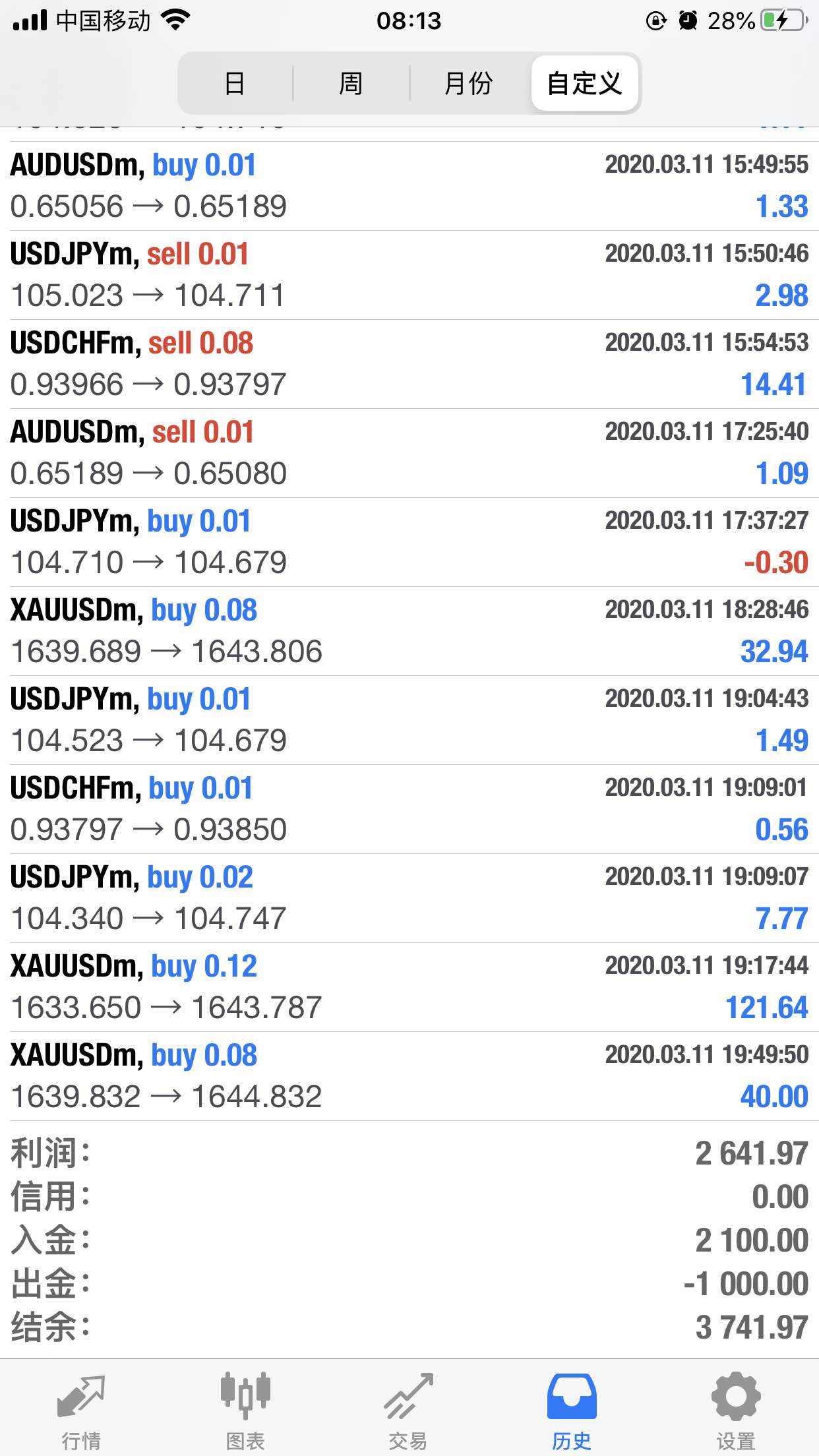Open the USDJPYm buy 0.01 trade at 19:04:43

coord(409,720)
